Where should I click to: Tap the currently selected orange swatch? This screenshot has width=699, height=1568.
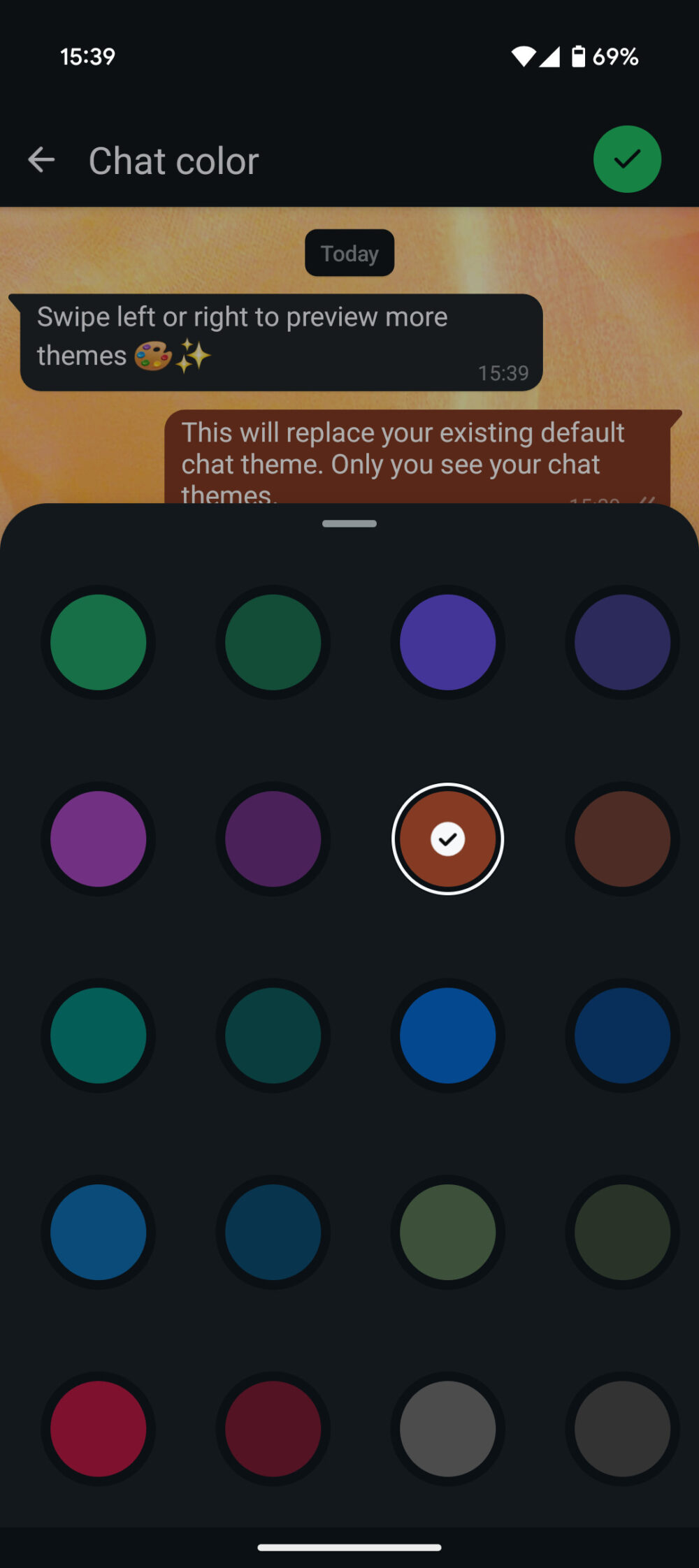448,839
